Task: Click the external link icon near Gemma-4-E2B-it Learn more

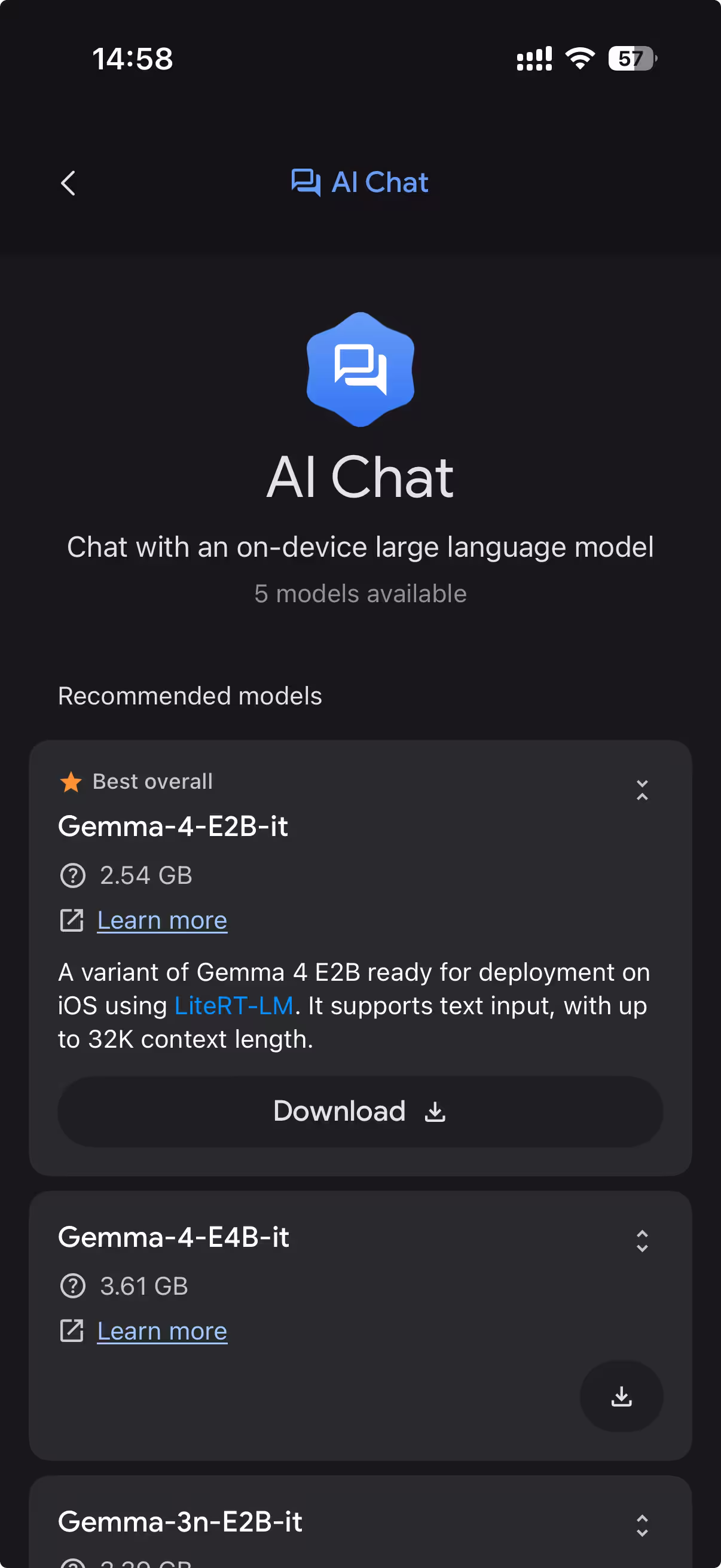Action: (x=72, y=920)
